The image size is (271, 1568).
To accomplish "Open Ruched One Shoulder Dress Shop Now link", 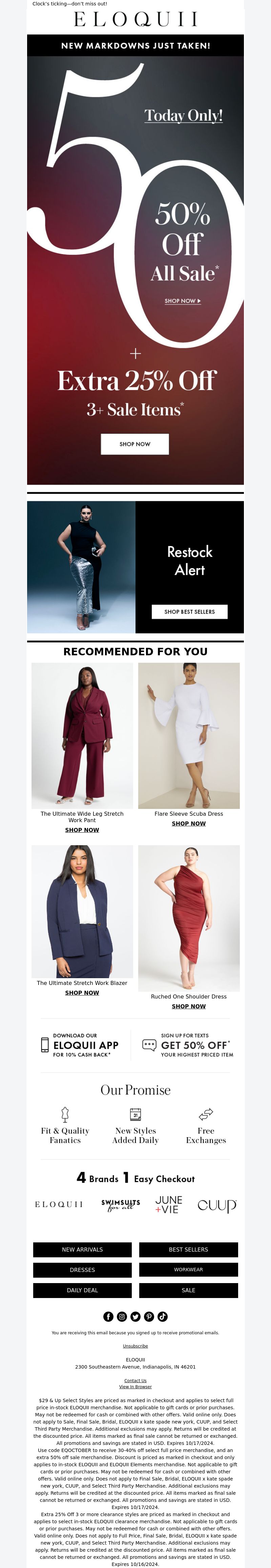I will 188,1006.
